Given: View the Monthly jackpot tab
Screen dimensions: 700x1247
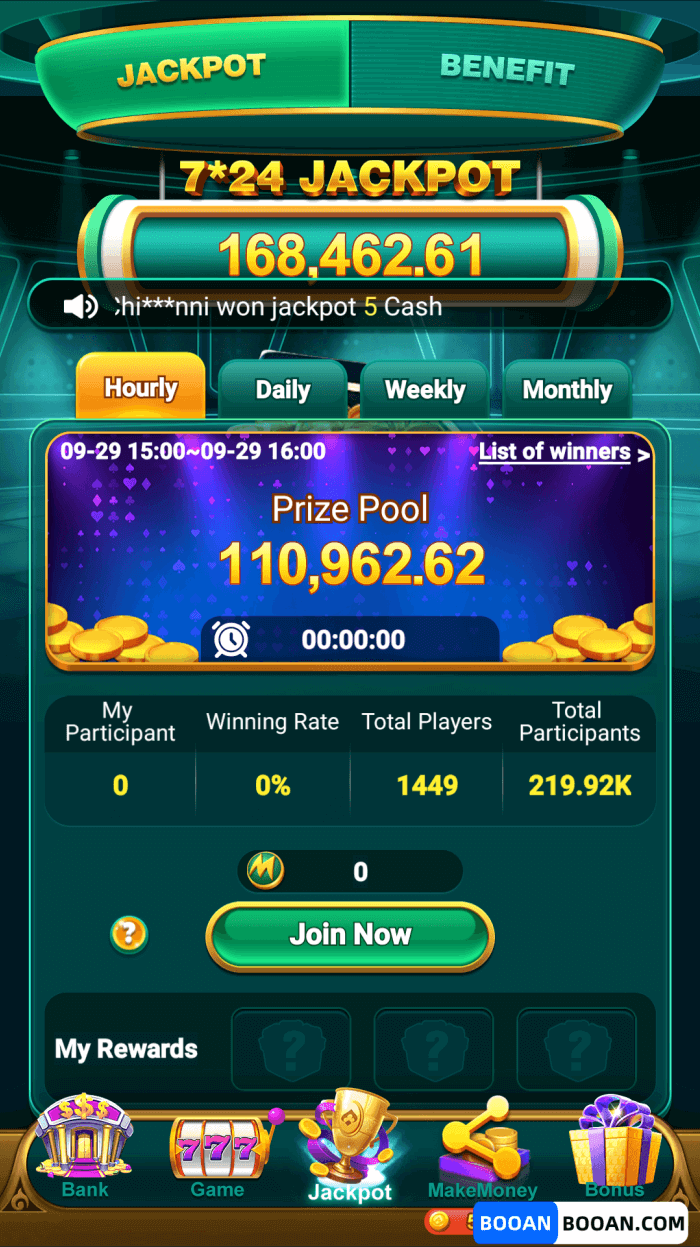Looking at the screenshot, I should 567,390.
